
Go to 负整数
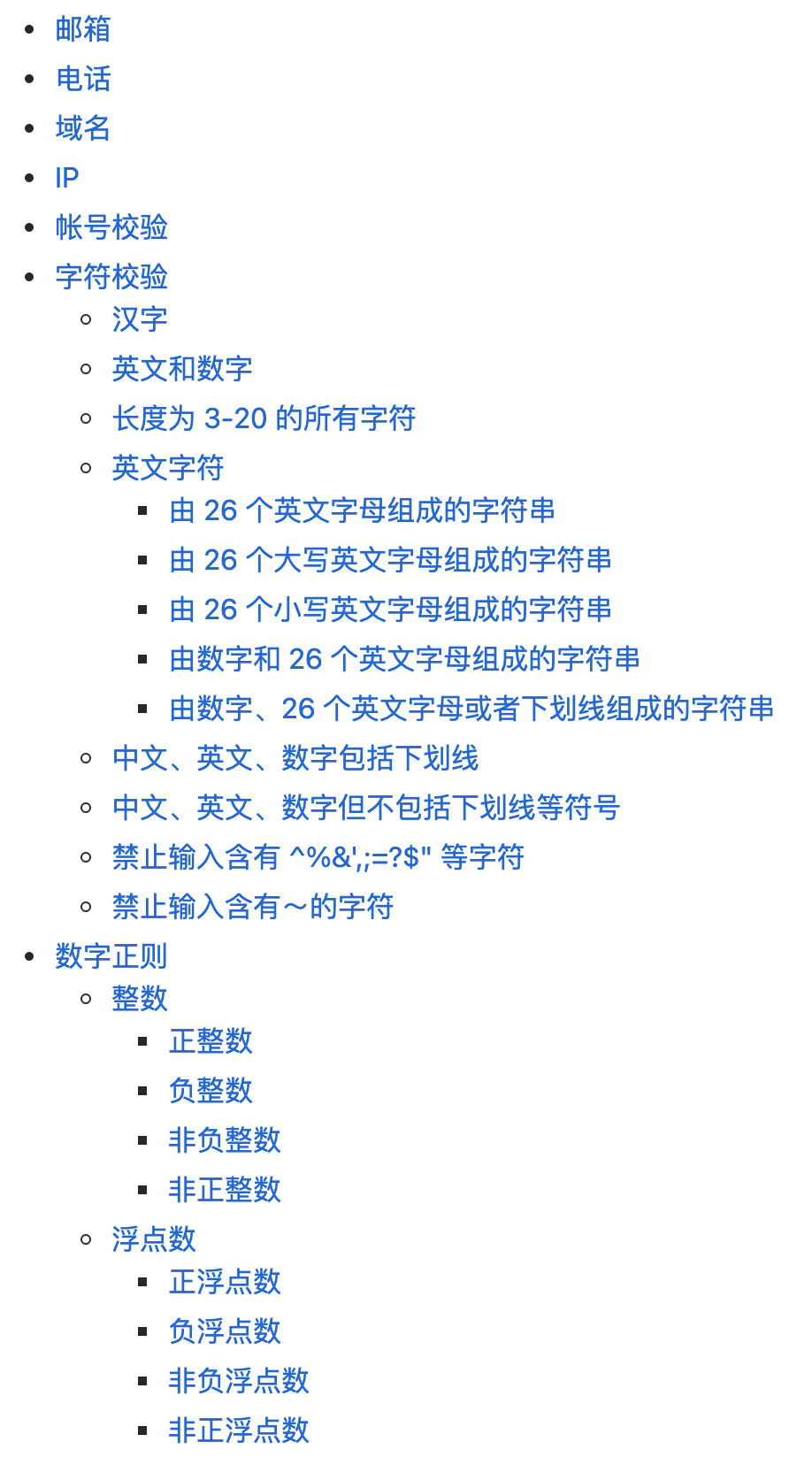(211, 1091)
